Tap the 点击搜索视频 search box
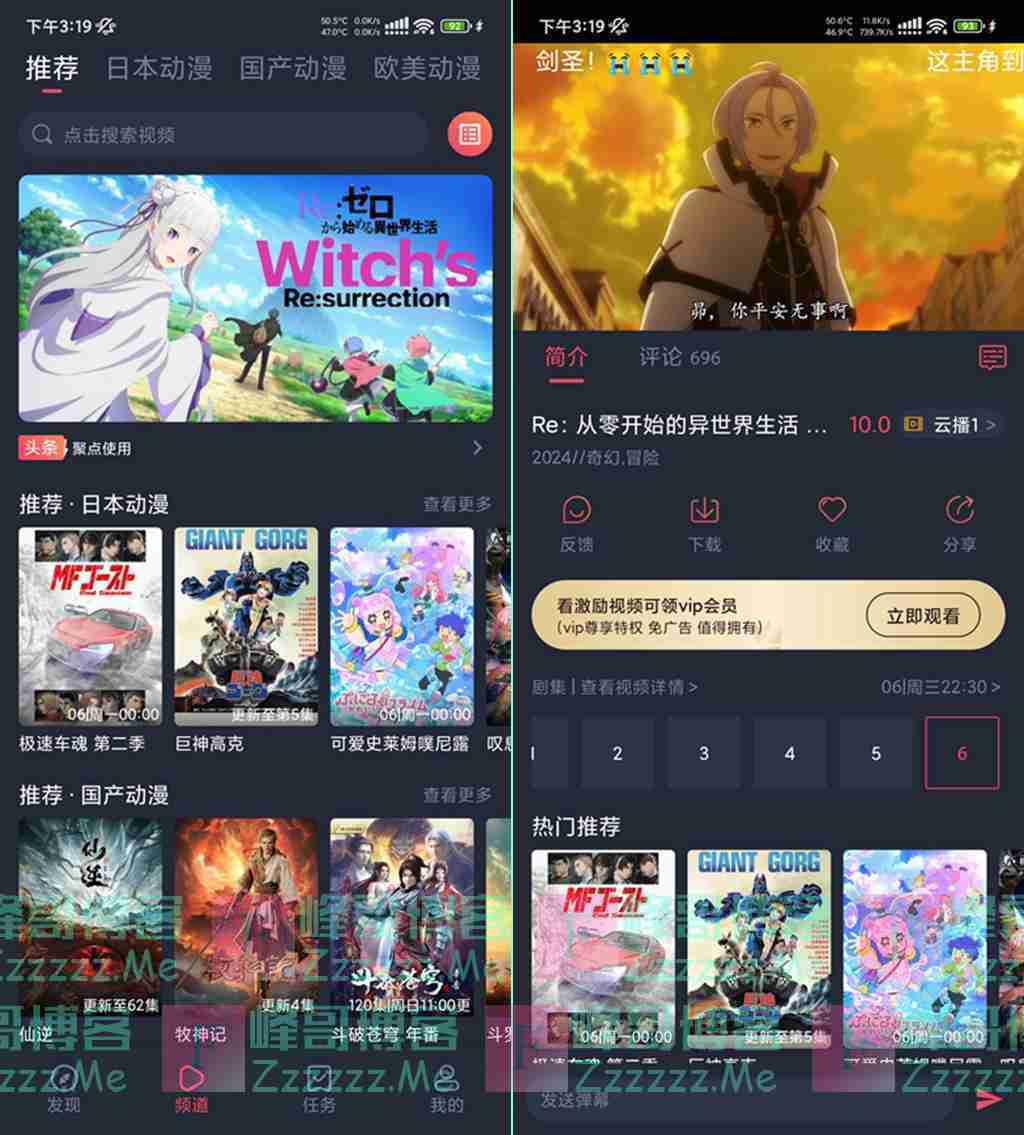The width and height of the screenshot is (1024, 1135). (225, 134)
